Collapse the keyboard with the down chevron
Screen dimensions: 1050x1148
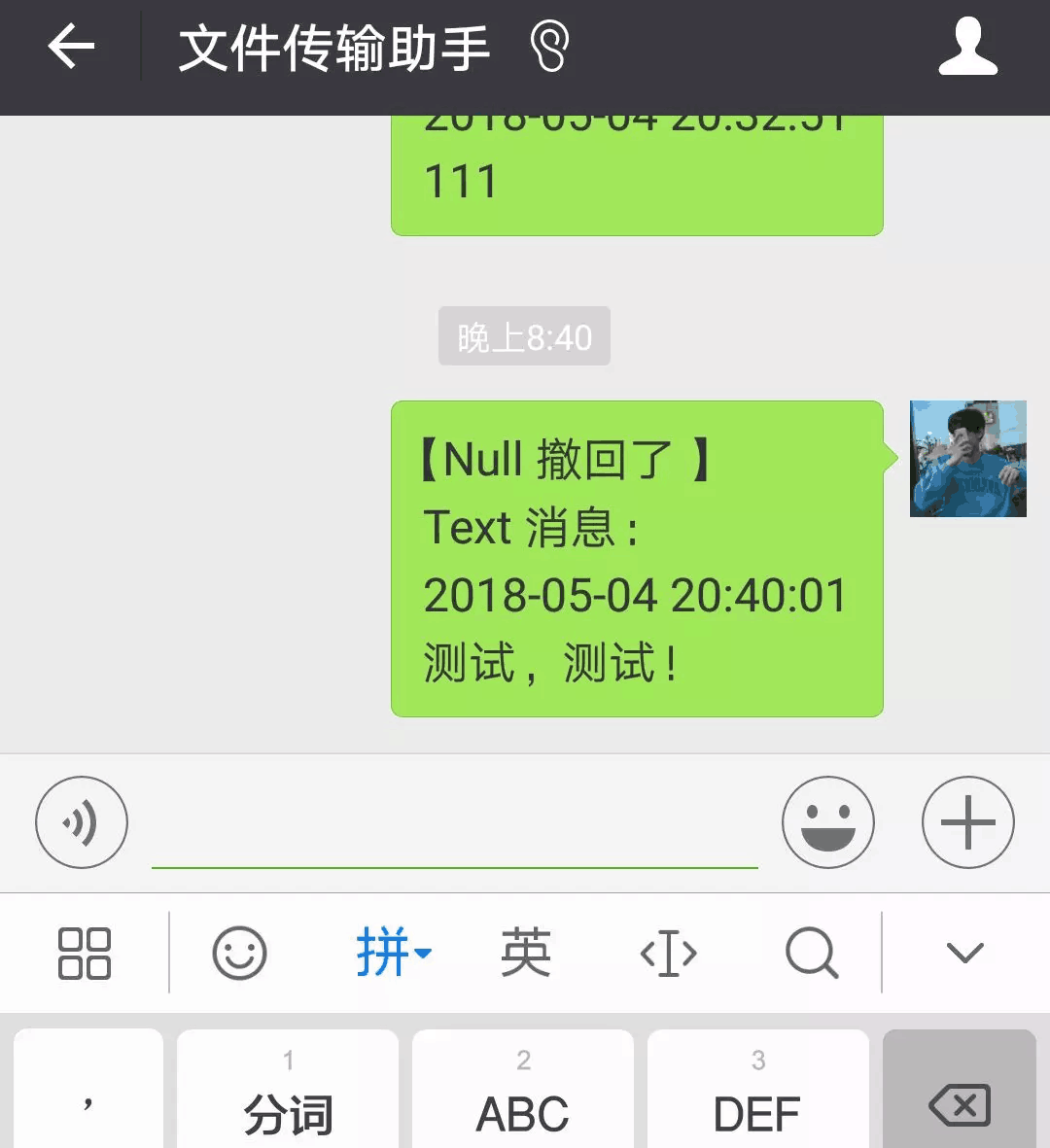pyautogui.click(x=964, y=953)
